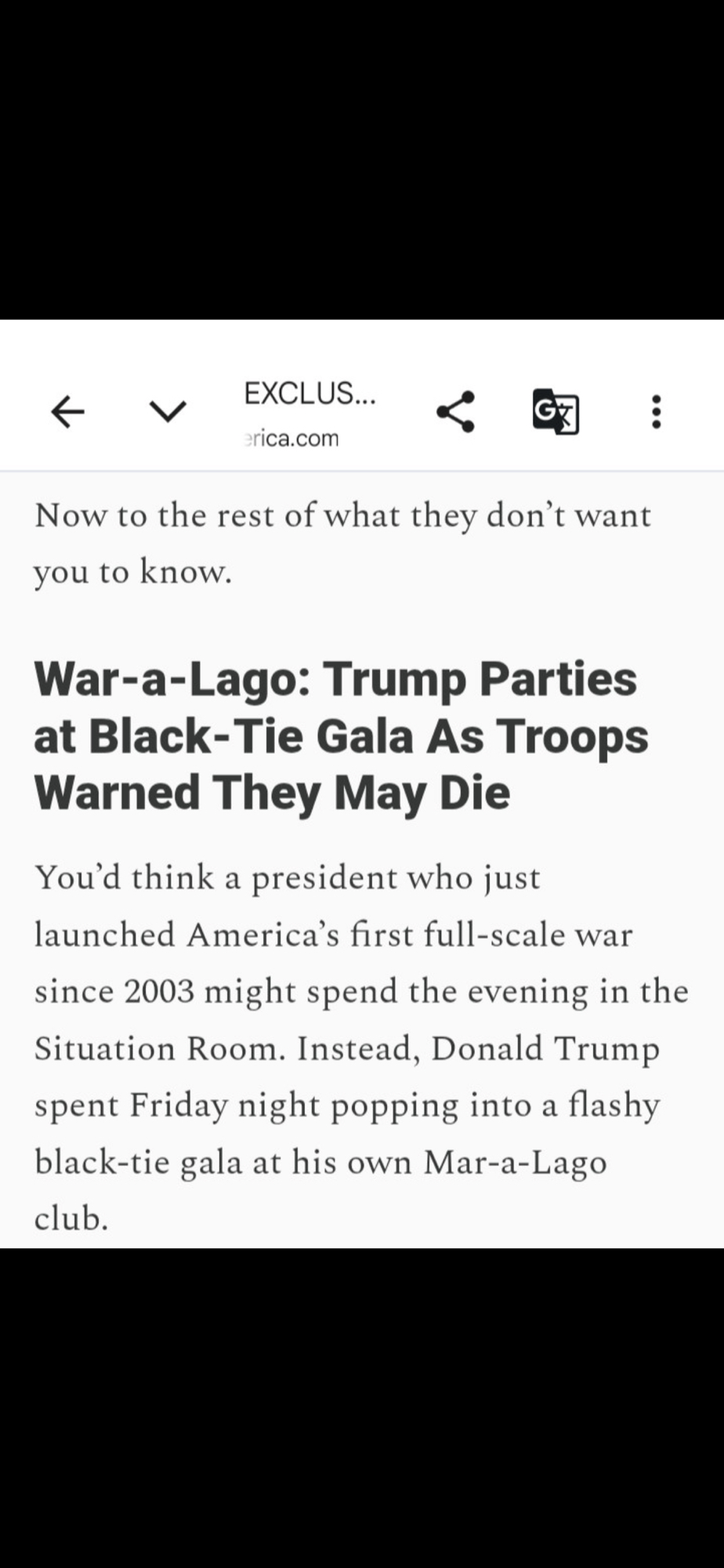
Task: Open the three-dot overflow menu
Action: 657,411
